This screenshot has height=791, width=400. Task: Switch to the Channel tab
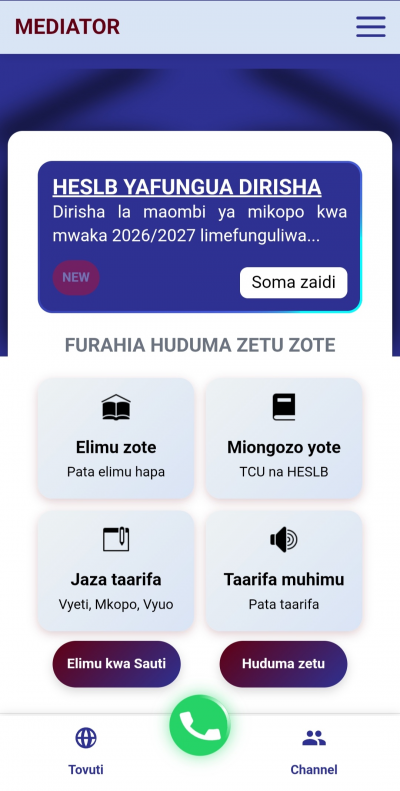(314, 752)
